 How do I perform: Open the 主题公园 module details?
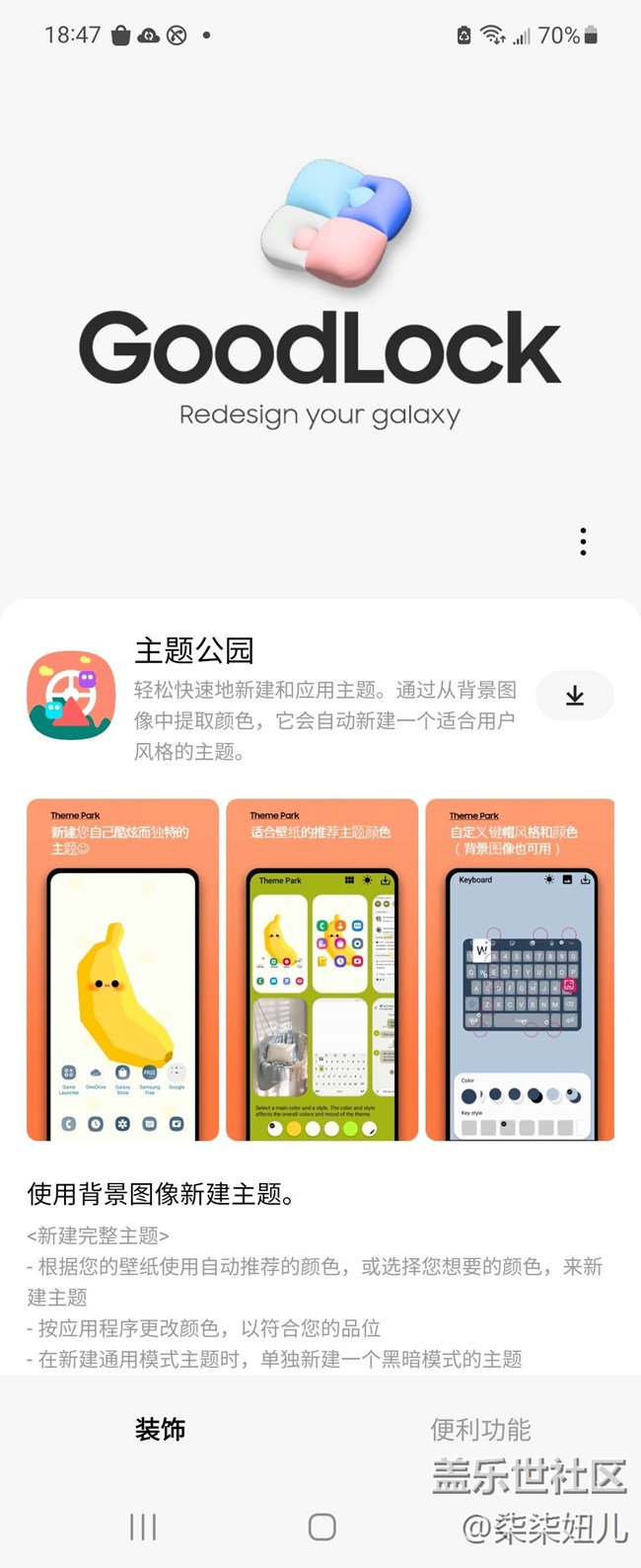pyautogui.click(x=194, y=650)
